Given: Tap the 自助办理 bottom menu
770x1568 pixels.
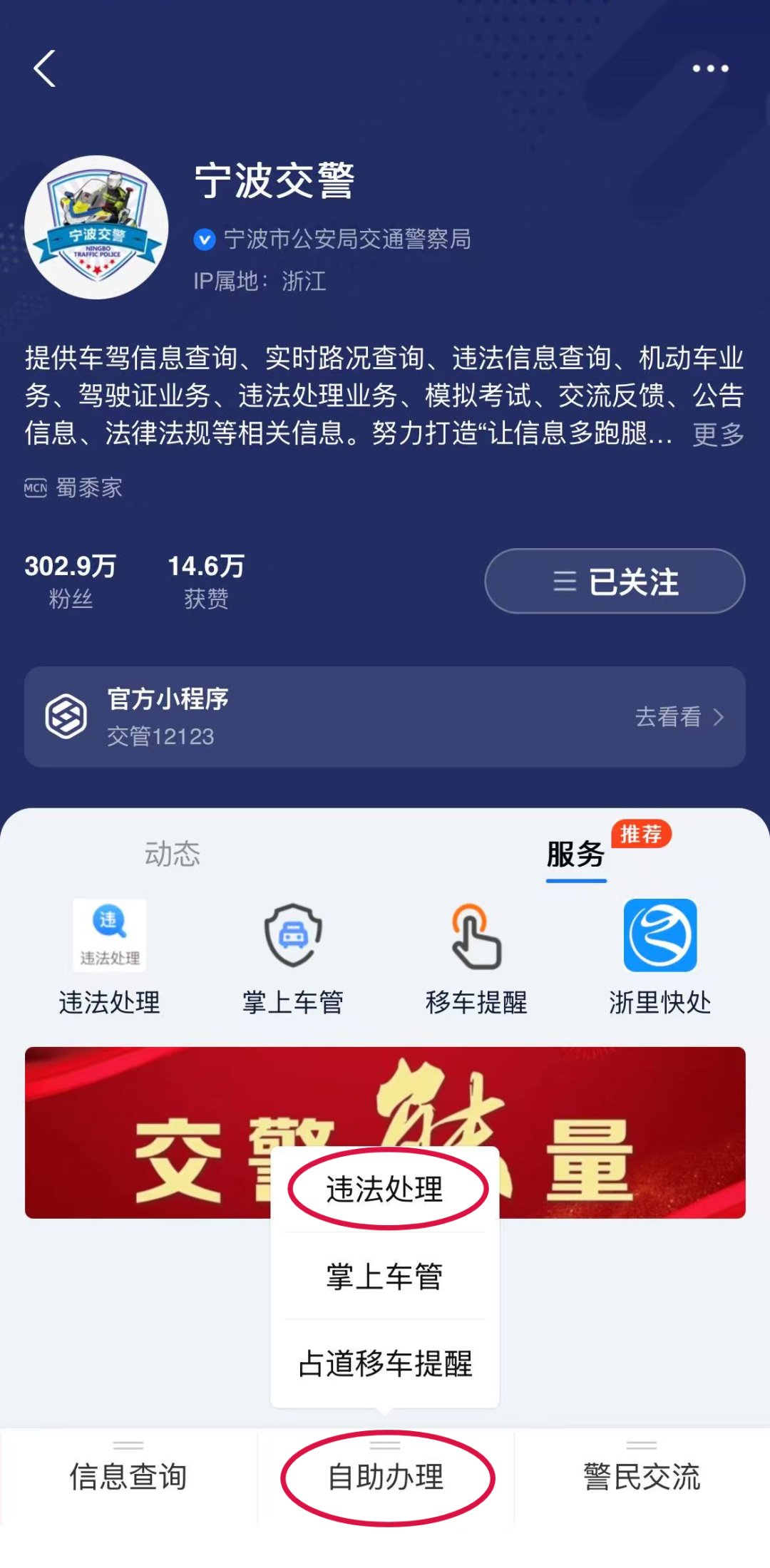Looking at the screenshot, I should click(385, 1477).
